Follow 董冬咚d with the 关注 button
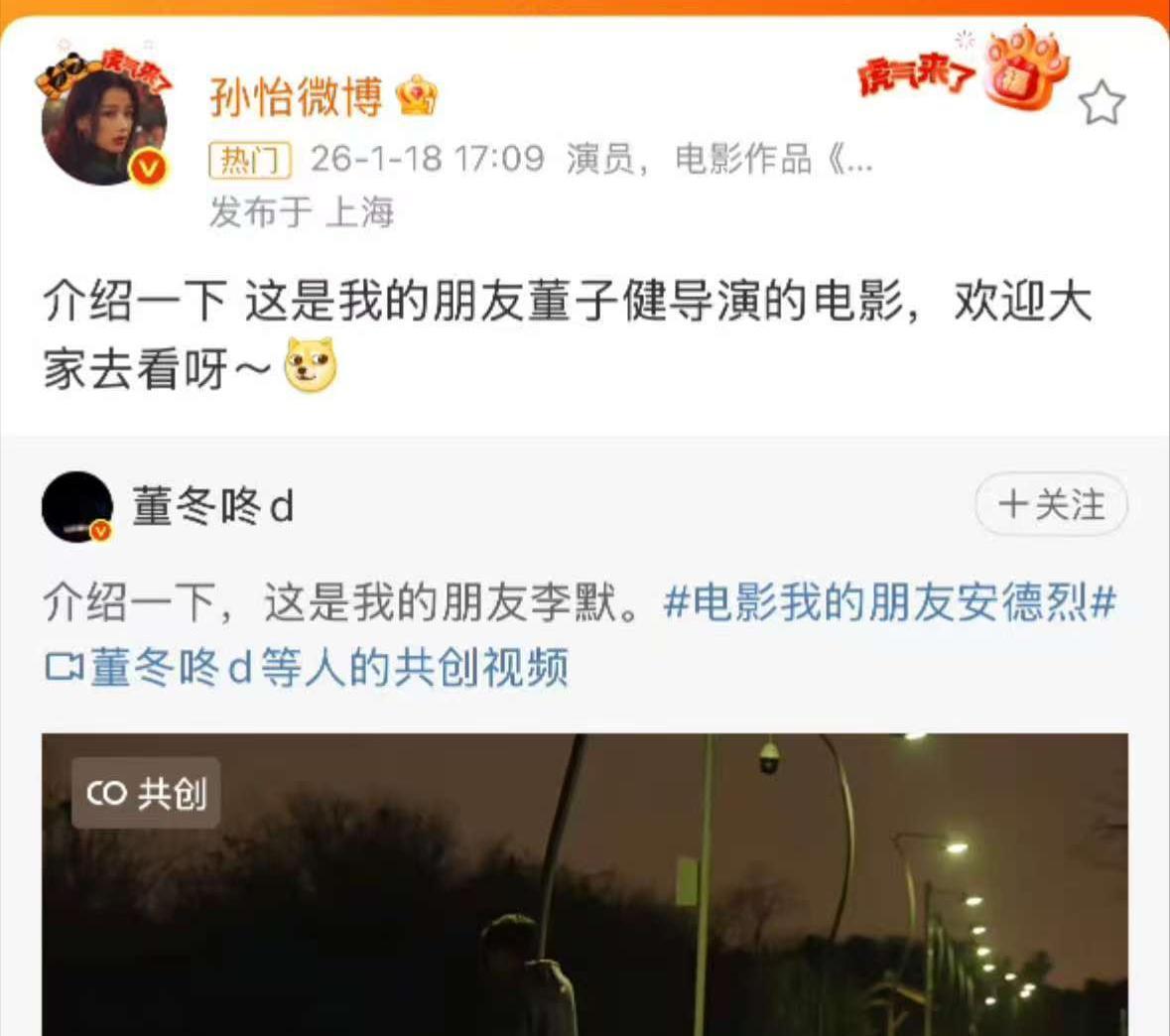Viewport: 1170px width, 1036px height. coord(1051,505)
